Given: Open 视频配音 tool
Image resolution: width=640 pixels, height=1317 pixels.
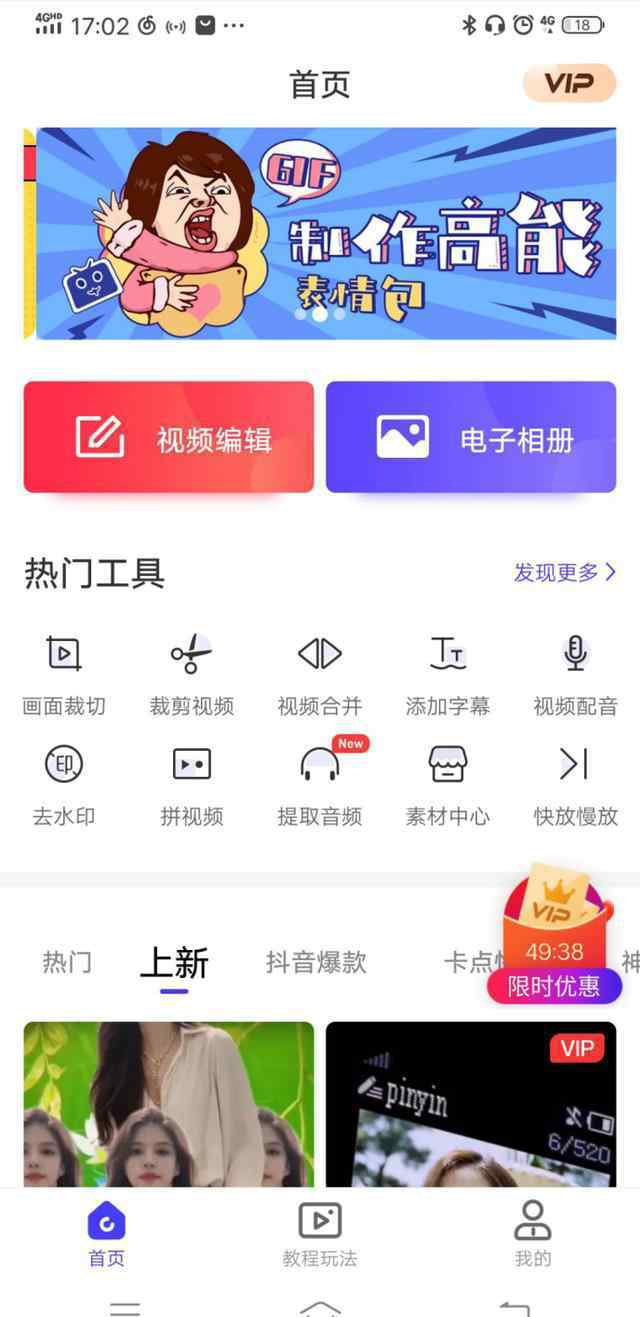Looking at the screenshot, I should click(575, 676).
